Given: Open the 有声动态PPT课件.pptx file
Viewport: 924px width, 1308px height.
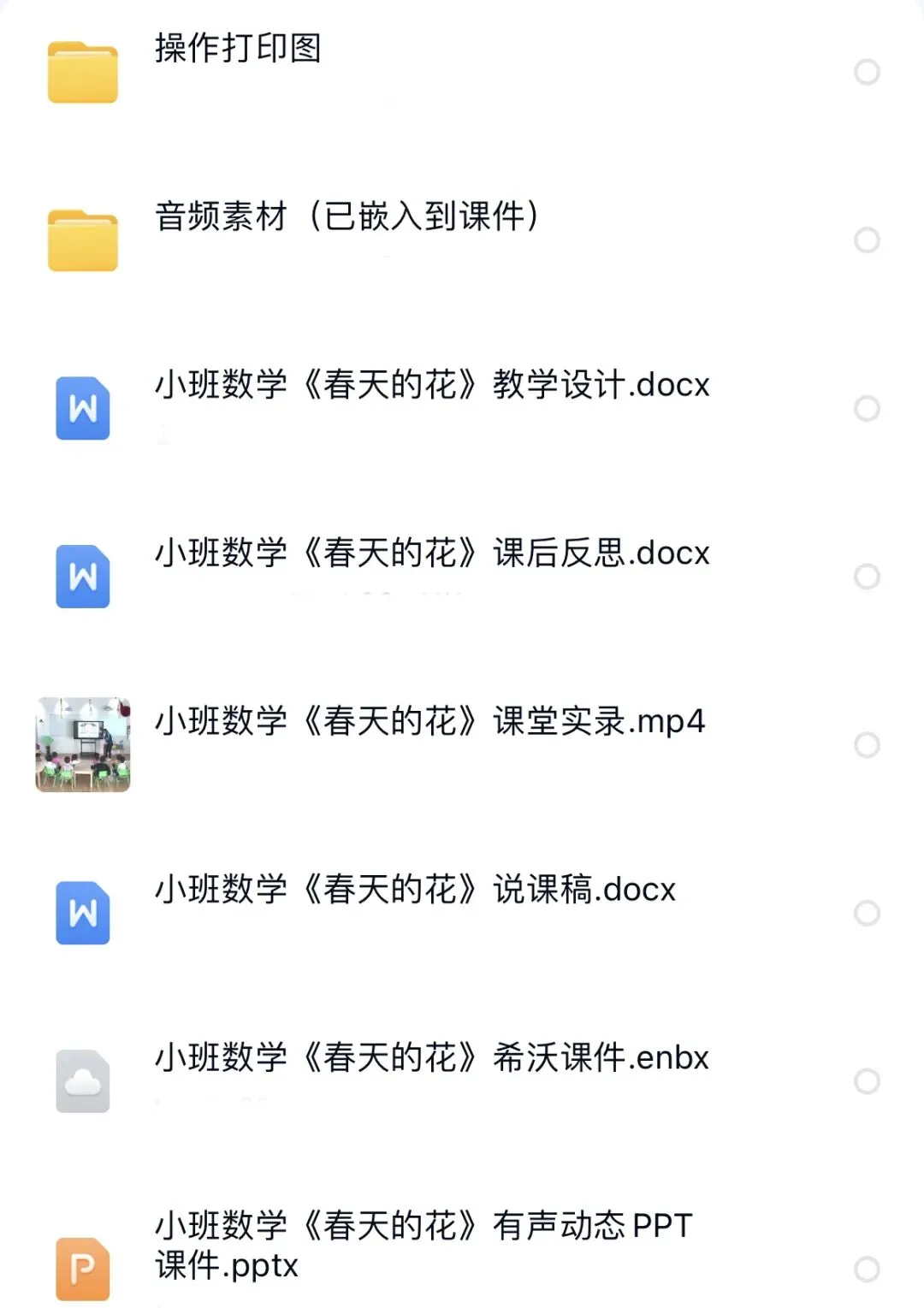Looking at the screenshot, I should pyautogui.click(x=423, y=1245).
